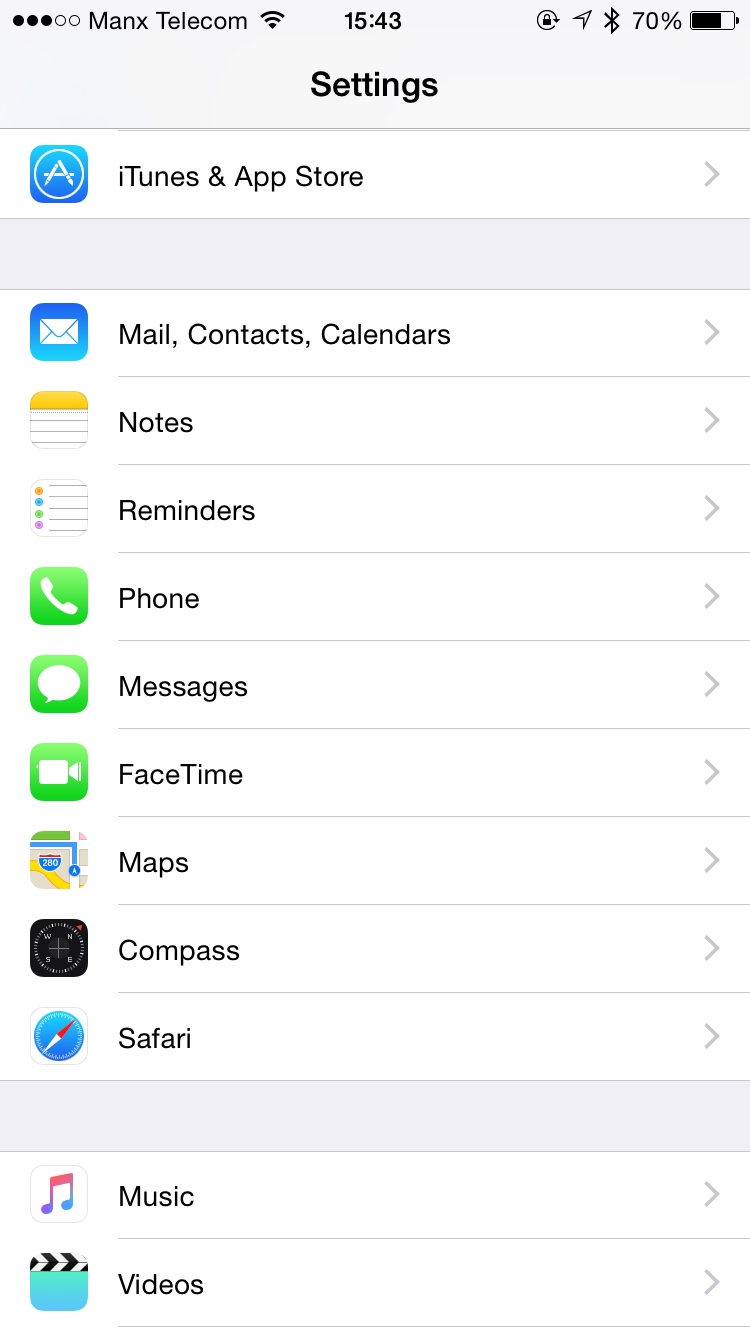
Task: Open iTunes & App Store settings
Action: pyautogui.click(x=375, y=176)
